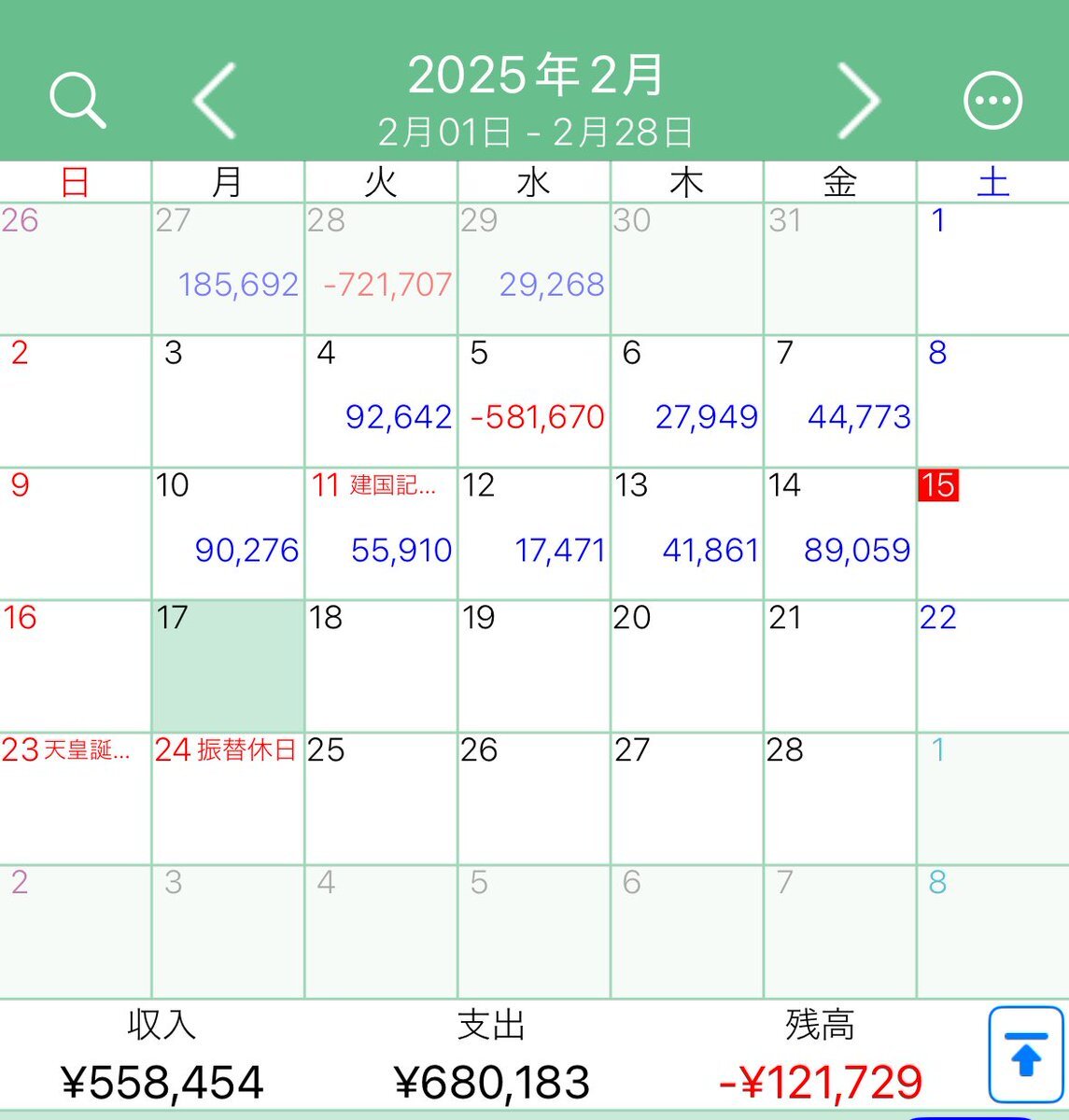Viewport: 1069px width, 1120px height.
Task: Select February 13 showing 41,861
Action: (x=687, y=534)
